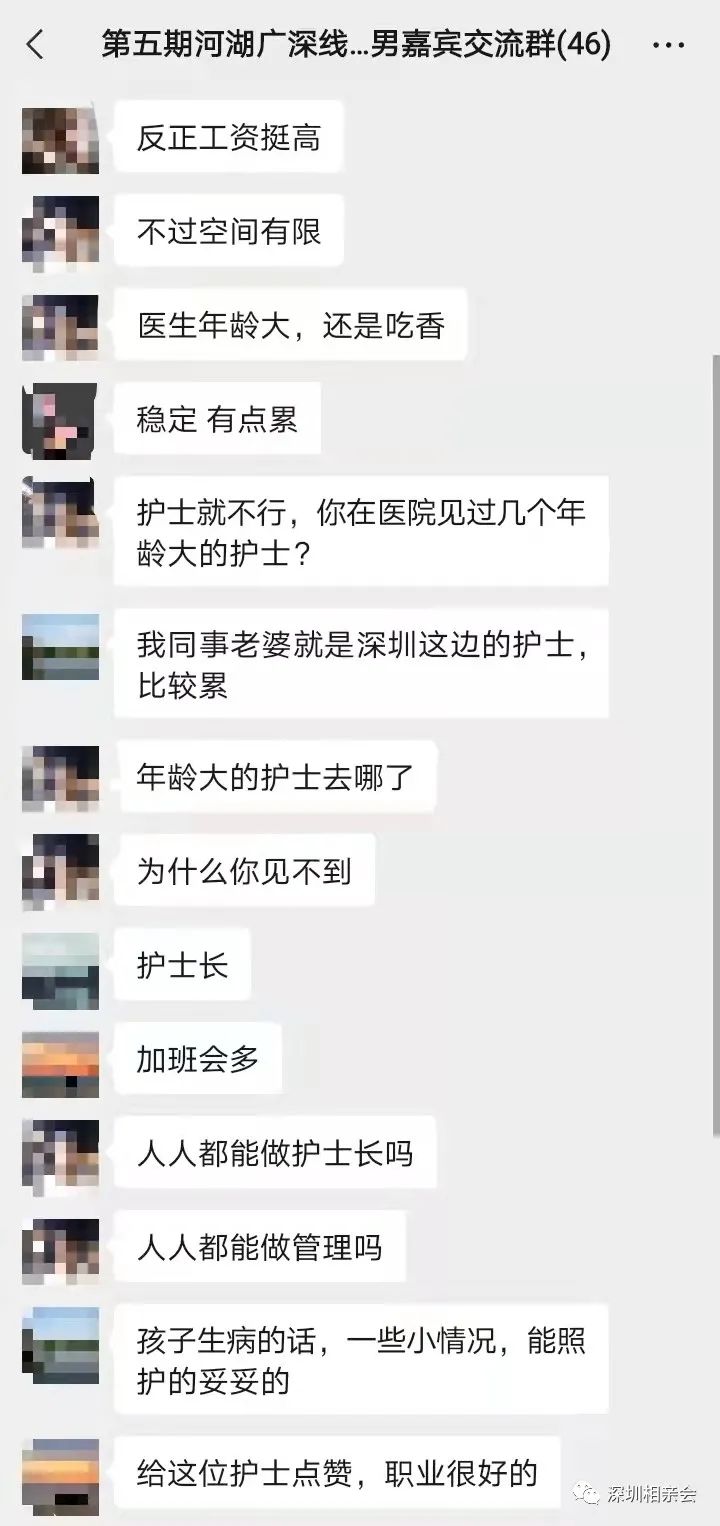View profile of sender of 护士长 message
This screenshot has height=1526, width=720.
[60, 968]
